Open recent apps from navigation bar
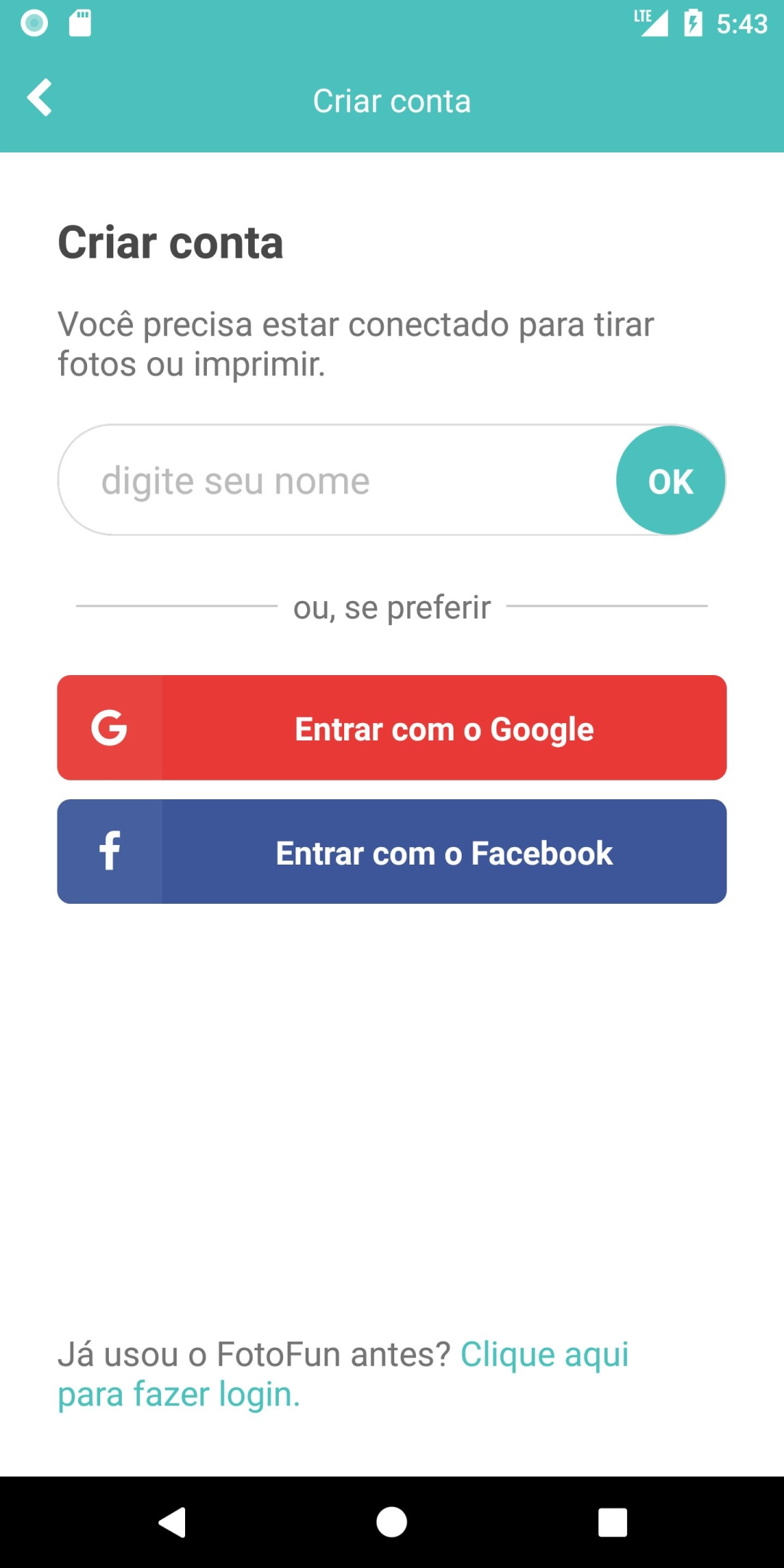The height and width of the screenshot is (1568, 784). pos(612,1522)
